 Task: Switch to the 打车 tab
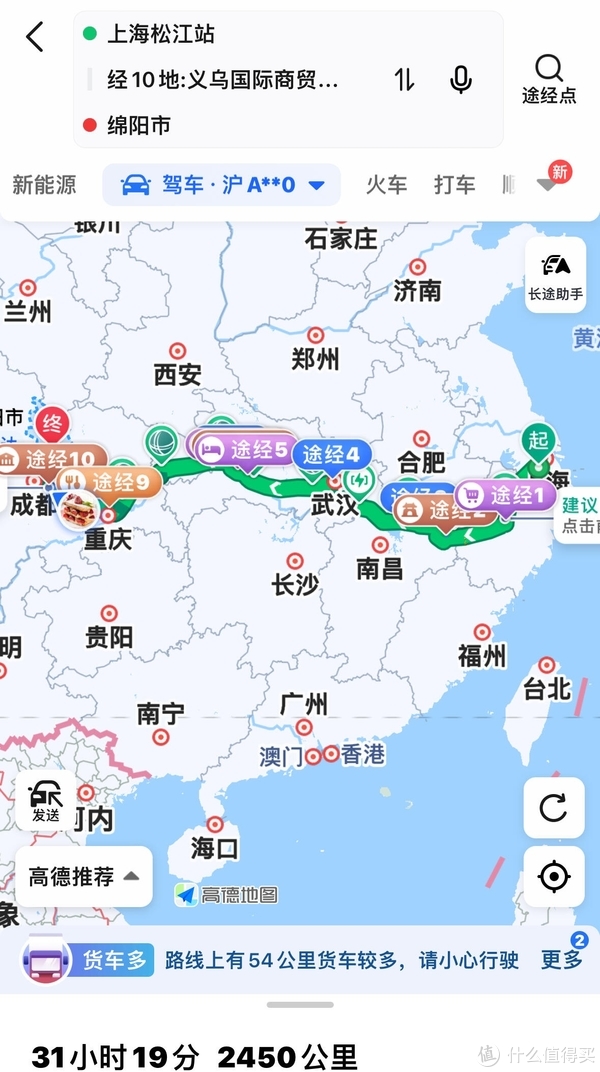point(454,185)
